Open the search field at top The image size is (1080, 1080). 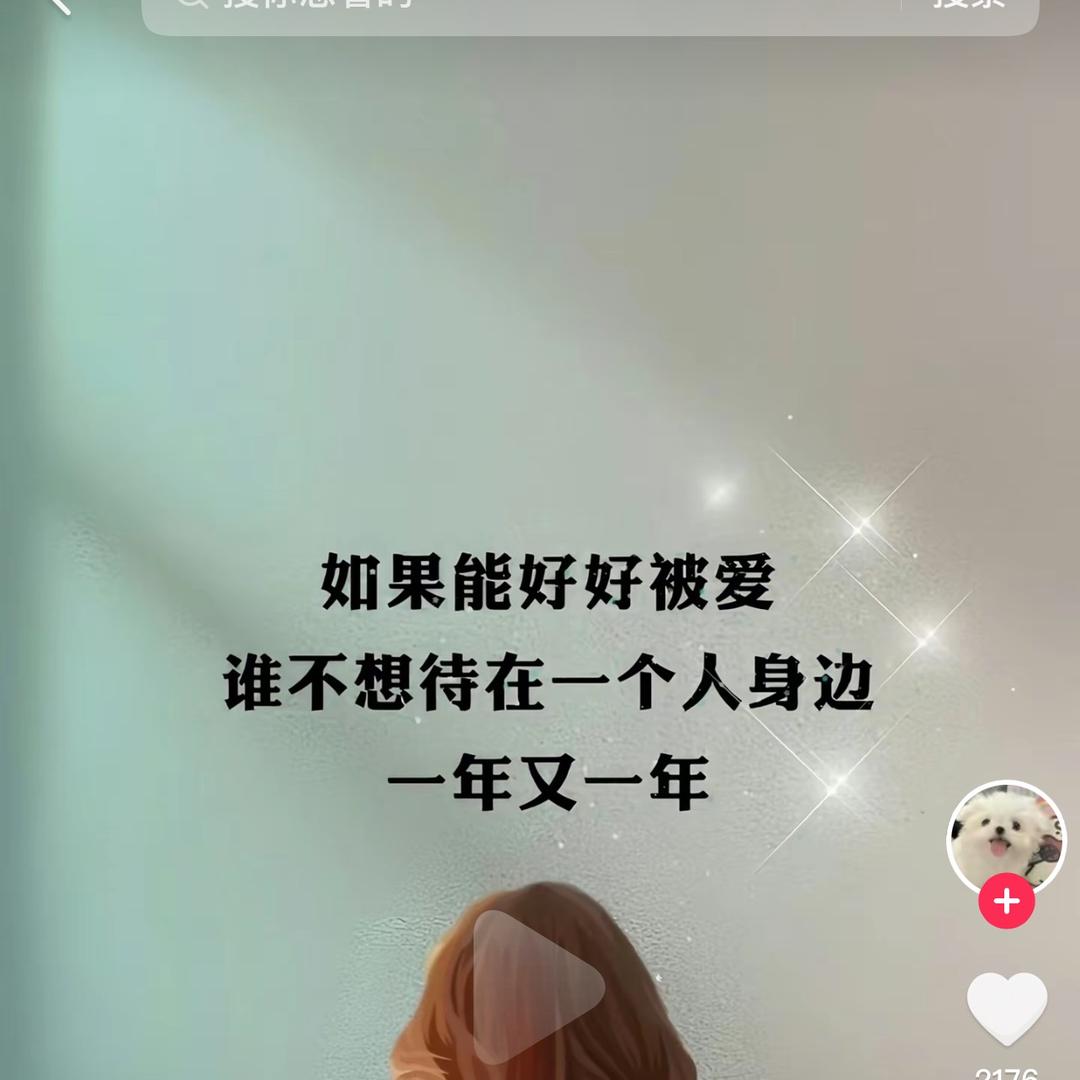coord(520,8)
